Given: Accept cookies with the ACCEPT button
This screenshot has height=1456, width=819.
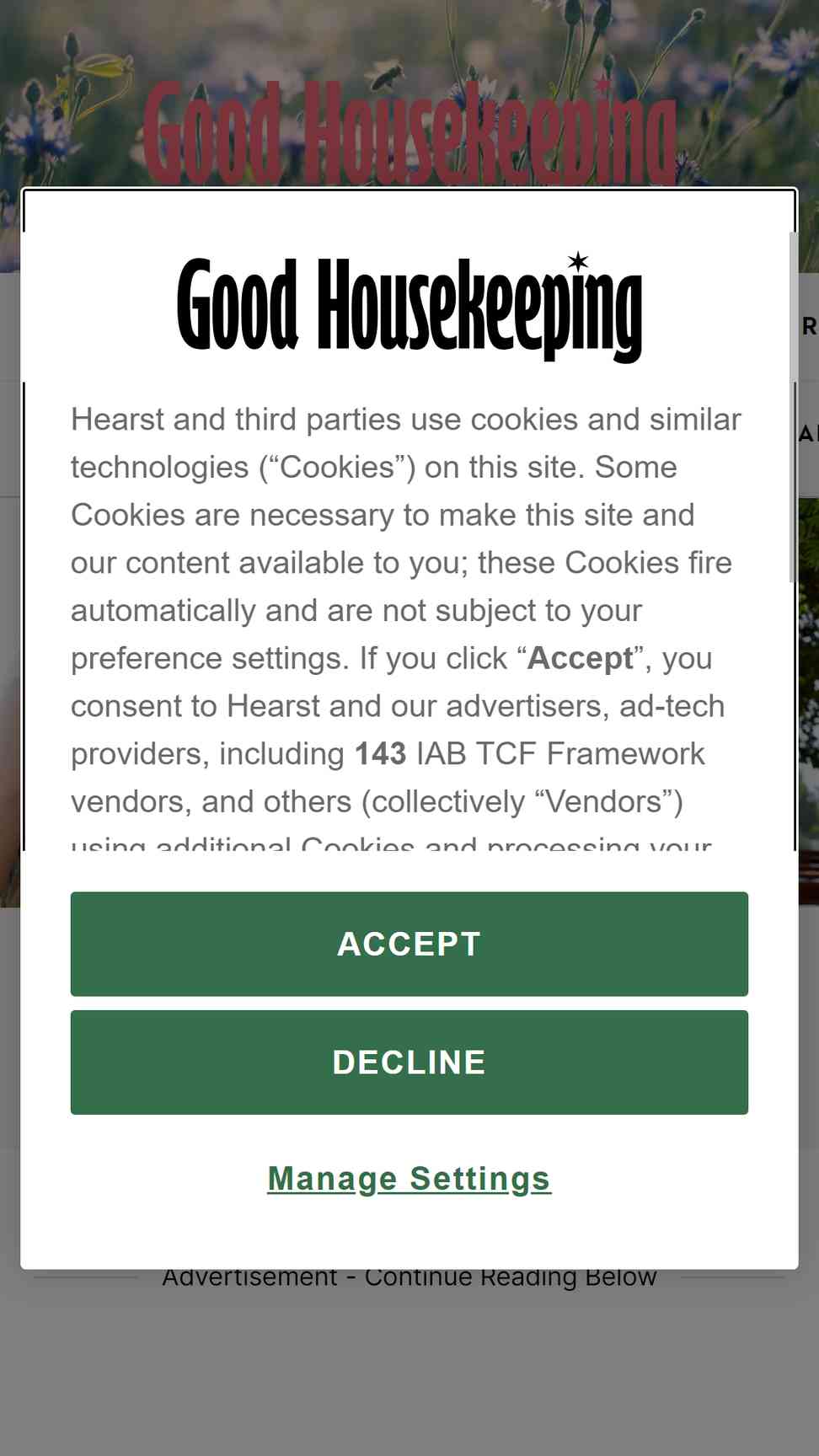Looking at the screenshot, I should tap(409, 944).
